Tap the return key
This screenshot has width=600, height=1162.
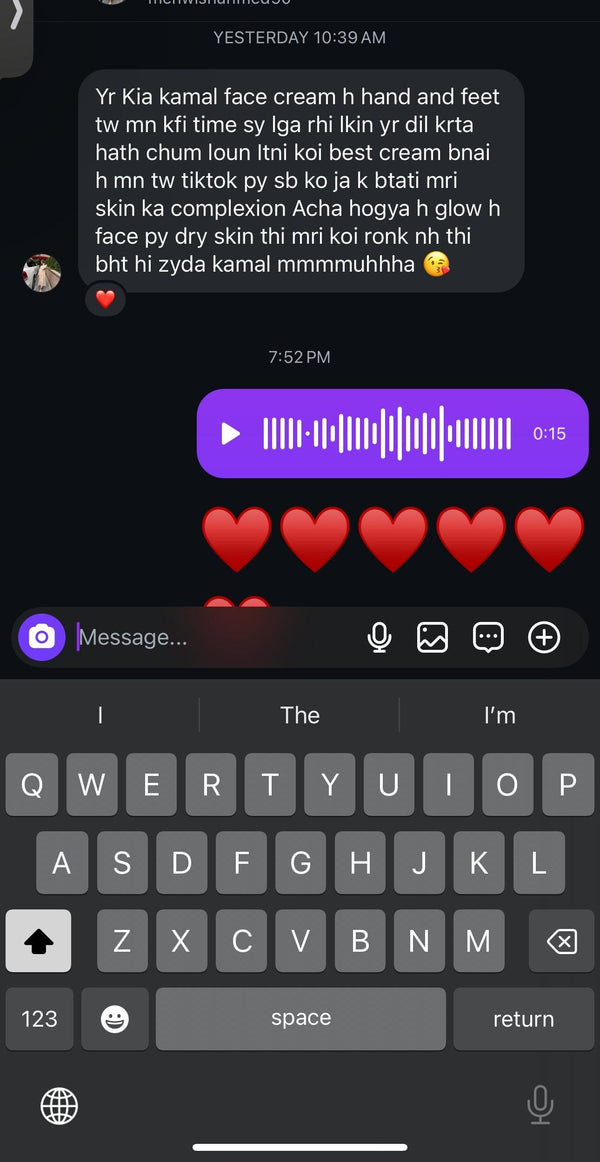[x=523, y=1019]
